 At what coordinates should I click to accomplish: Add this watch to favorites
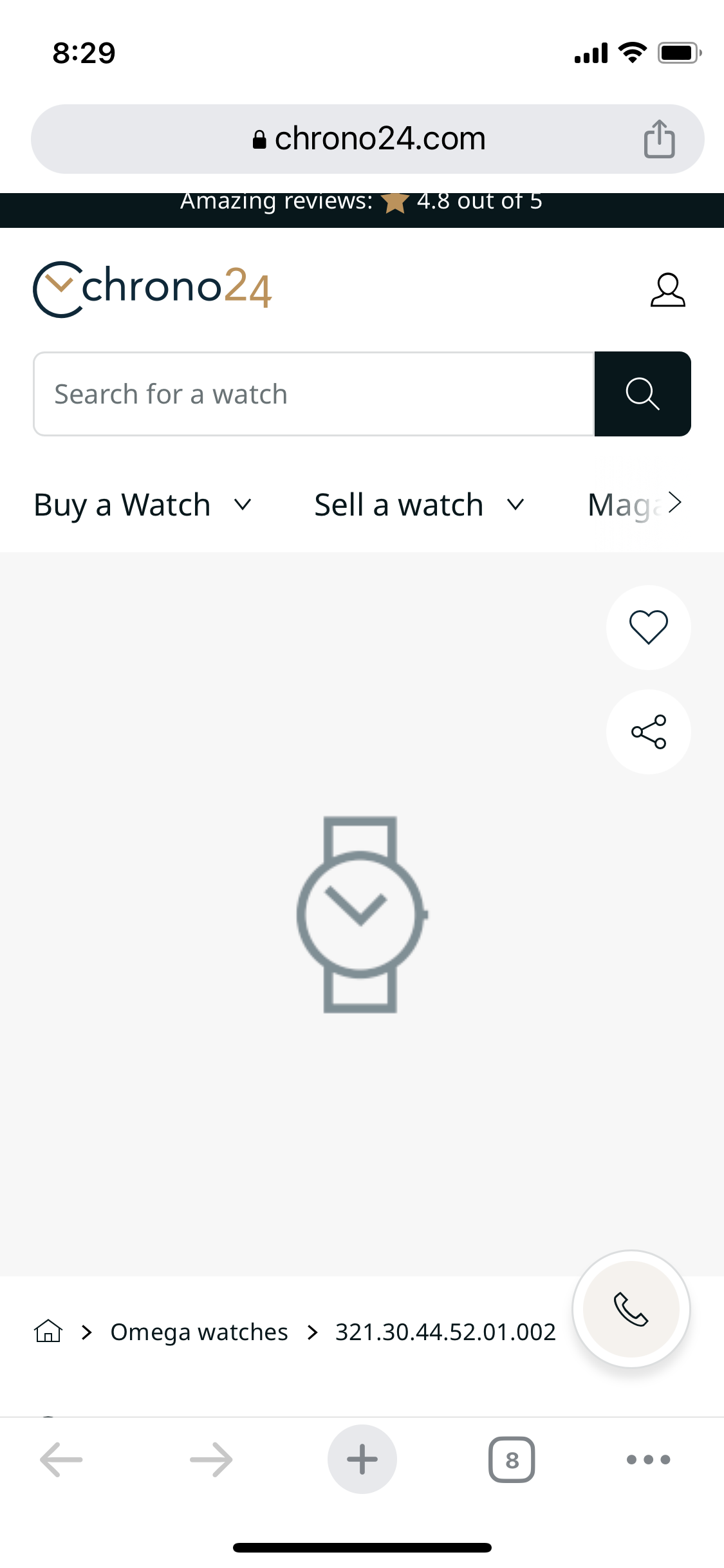pos(648,627)
